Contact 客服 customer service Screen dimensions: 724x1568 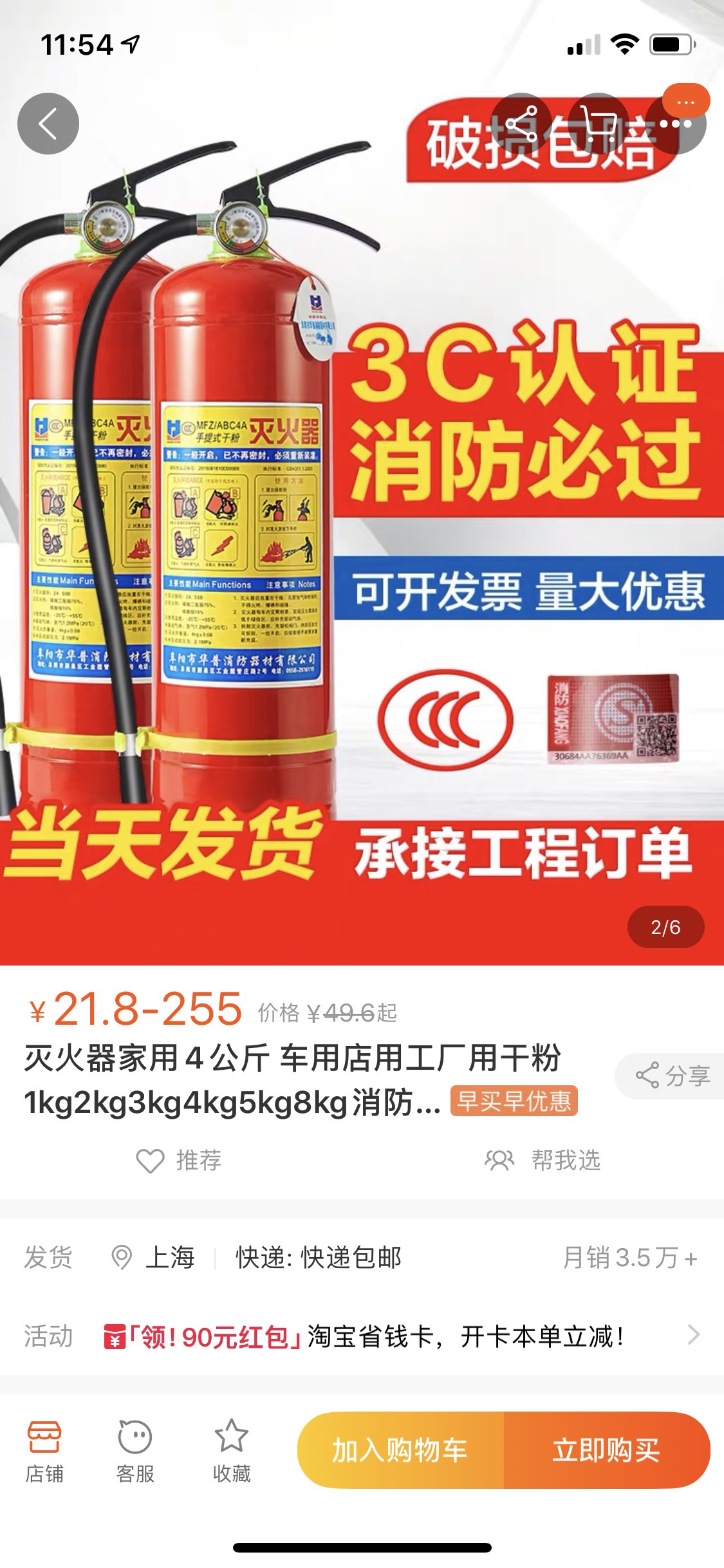[x=135, y=1451]
